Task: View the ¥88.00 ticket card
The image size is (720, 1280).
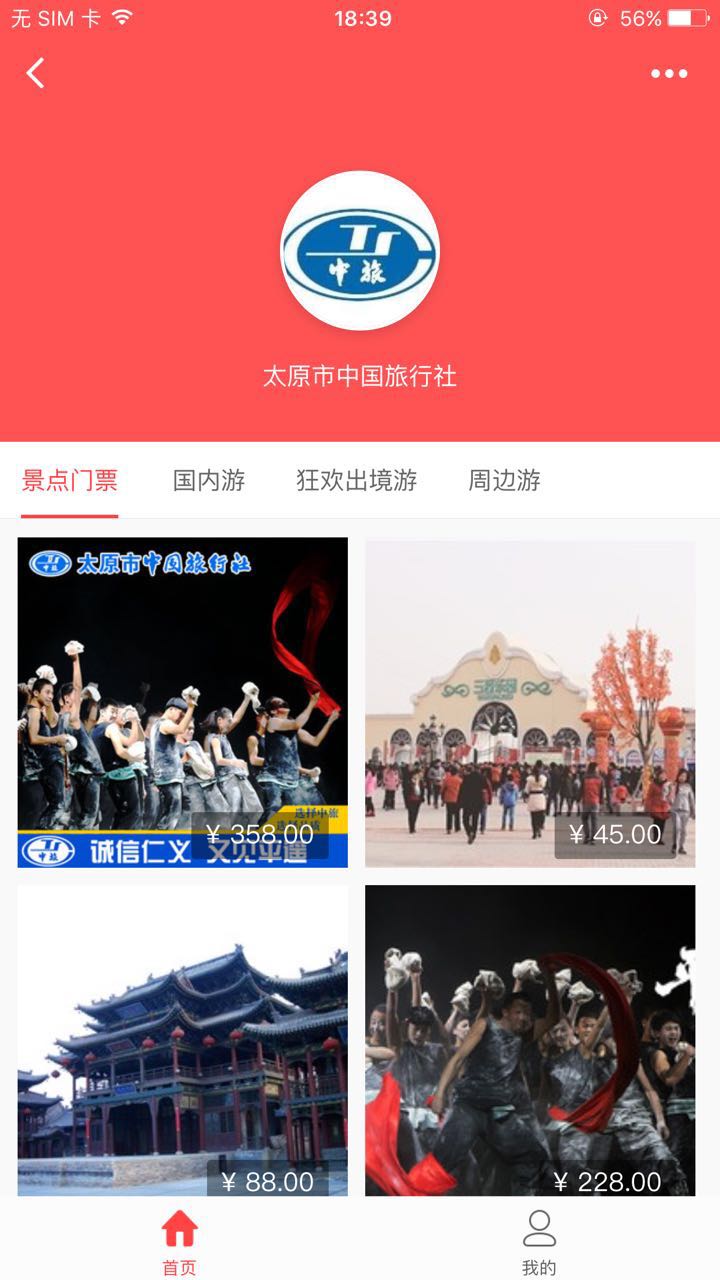Action: pos(183,1040)
